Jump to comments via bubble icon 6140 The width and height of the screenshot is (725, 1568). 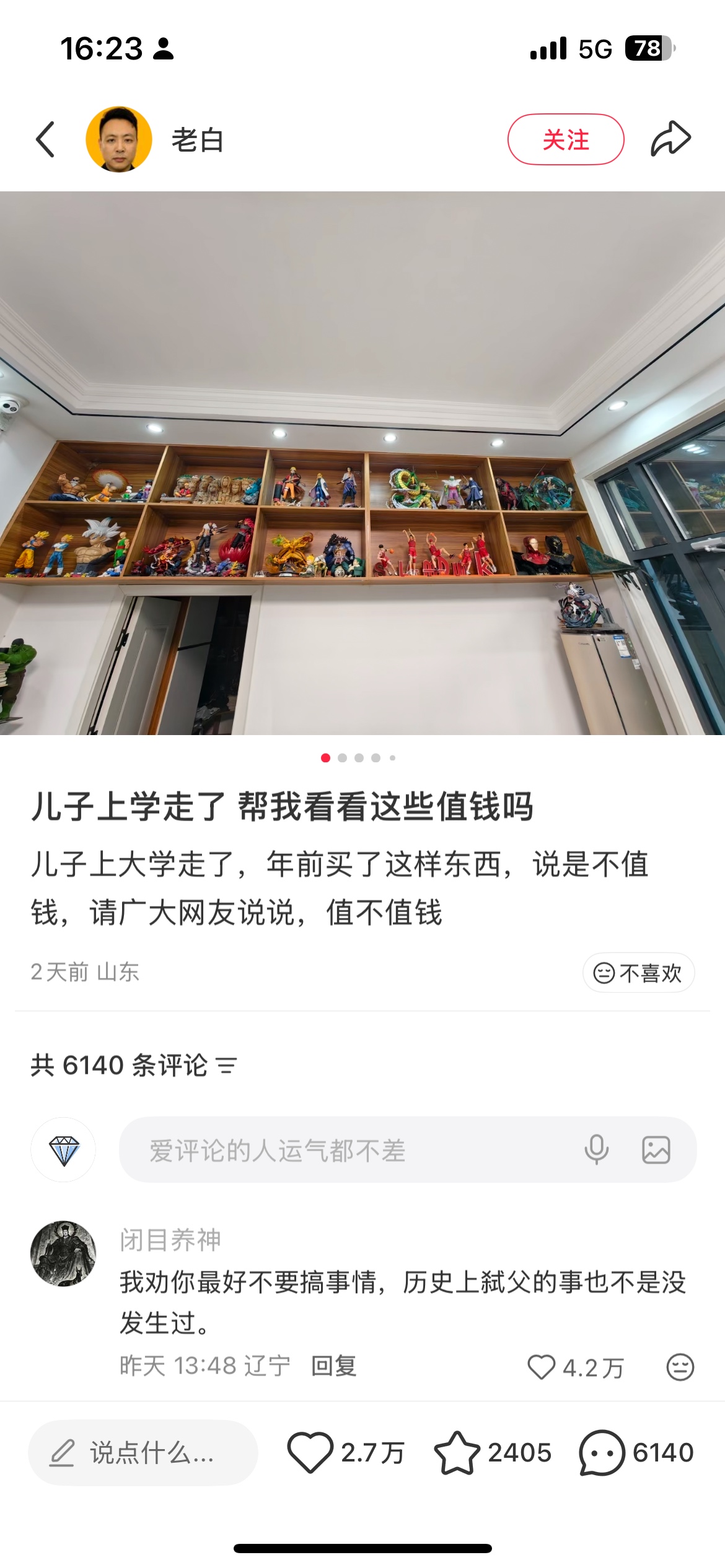click(x=601, y=1452)
